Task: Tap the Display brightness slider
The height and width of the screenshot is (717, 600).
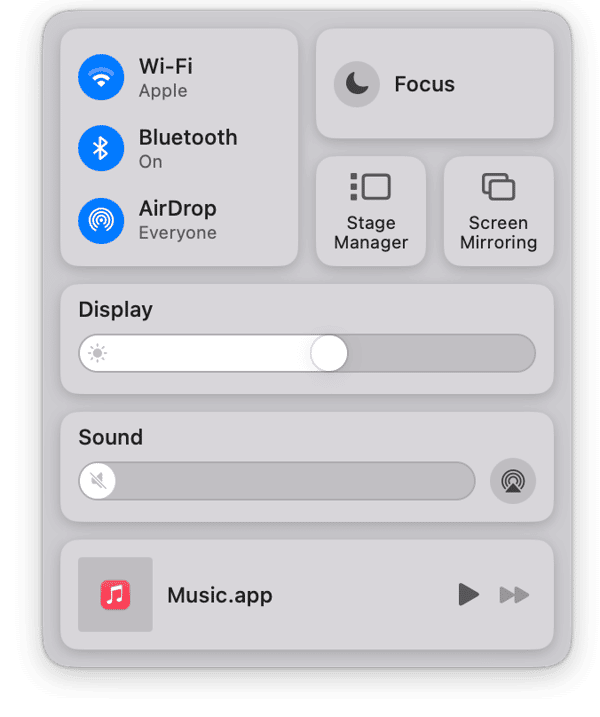Action: 306,353
